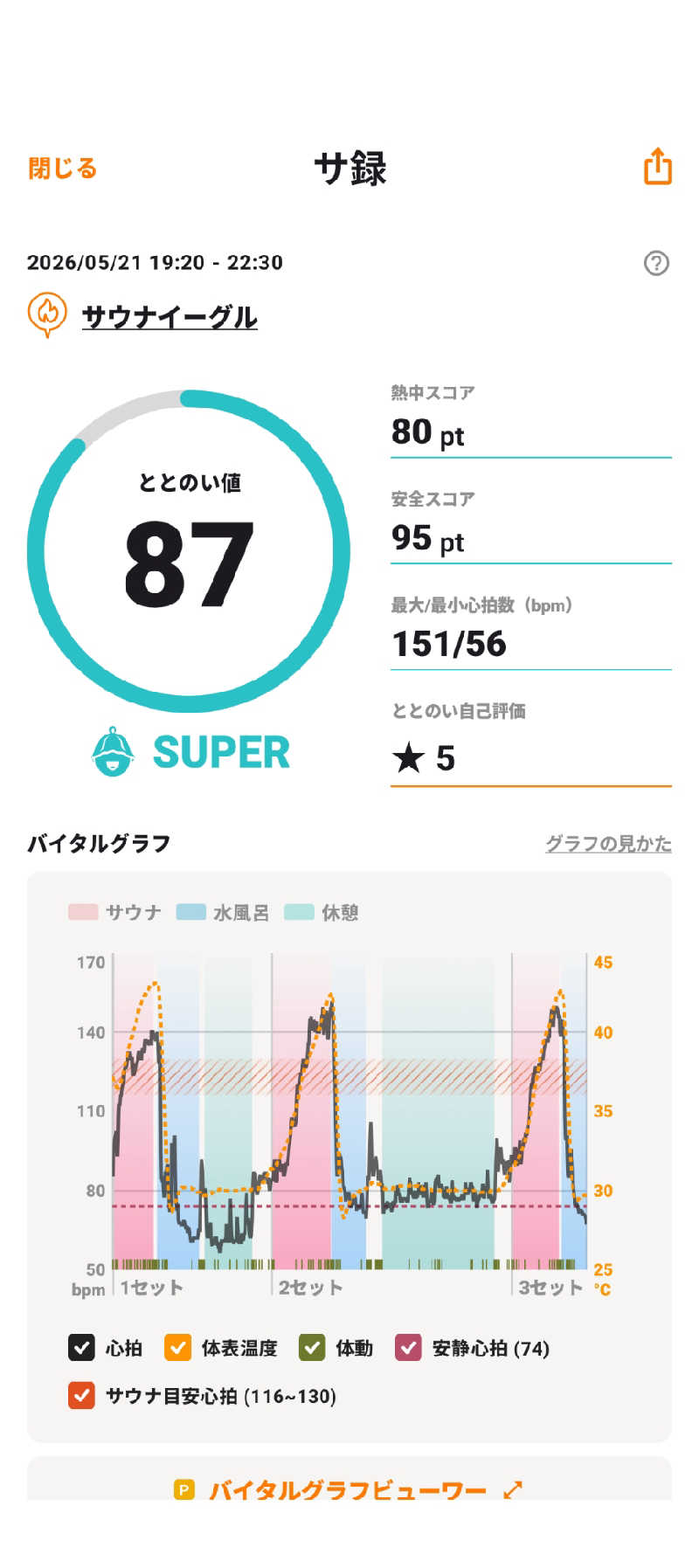
Task: Edit the ととのい自己評価 star rating
Action: click(x=530, y=757)
